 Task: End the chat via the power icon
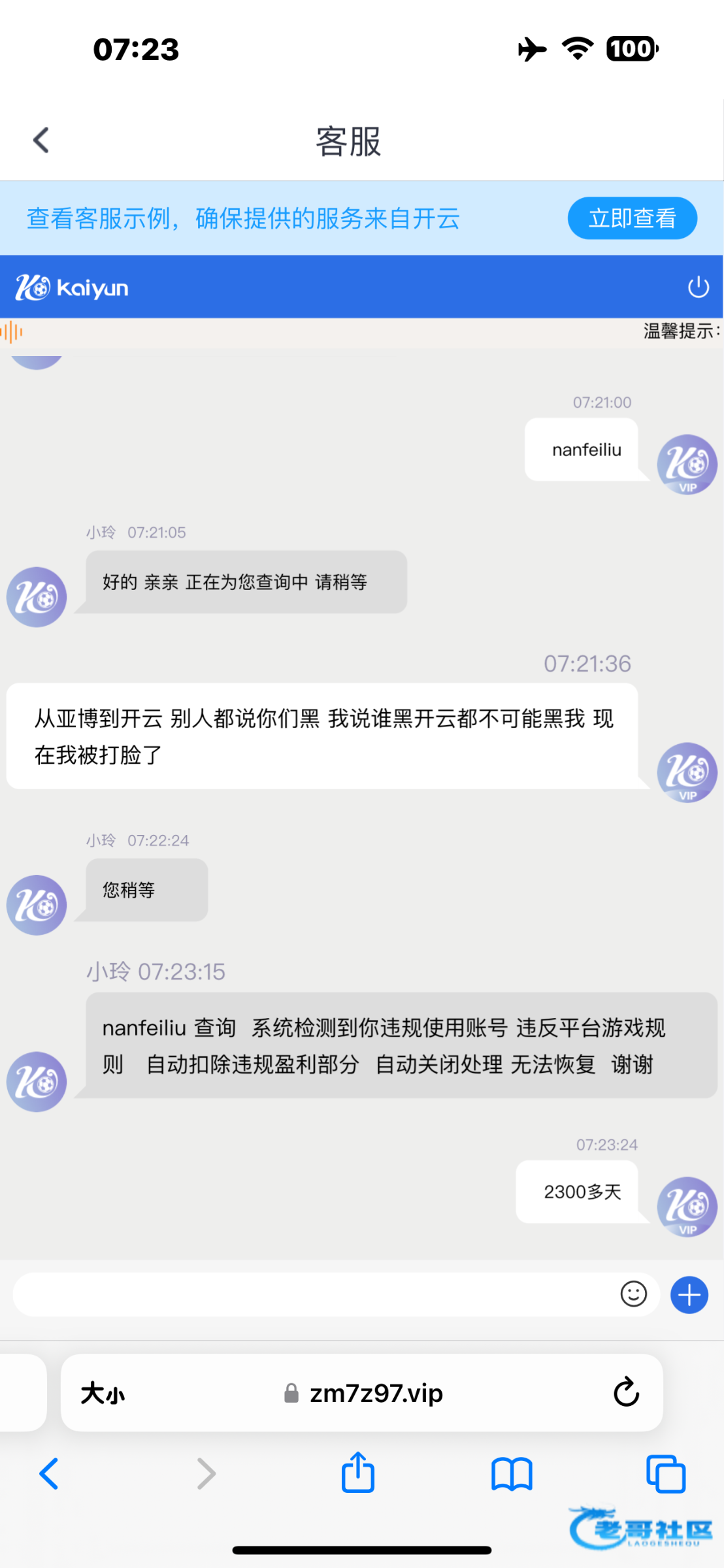698,287
